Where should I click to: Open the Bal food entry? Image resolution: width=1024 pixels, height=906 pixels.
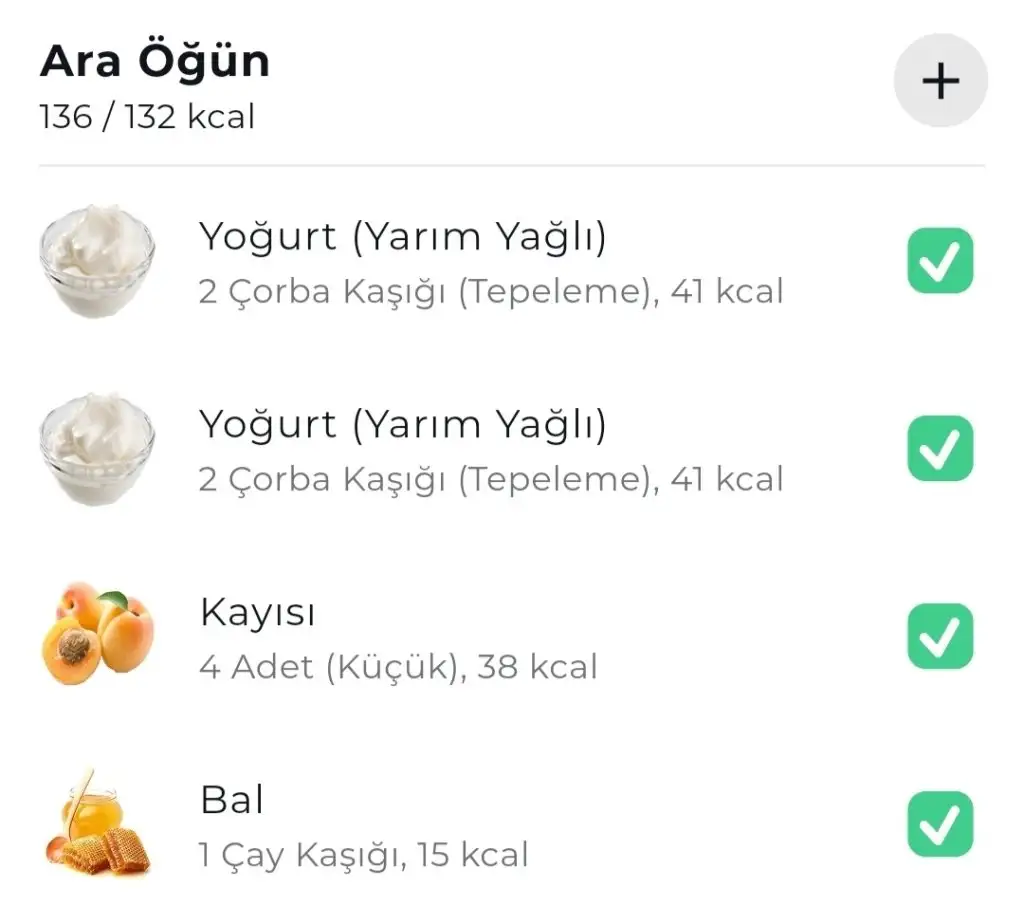(365, 826)
